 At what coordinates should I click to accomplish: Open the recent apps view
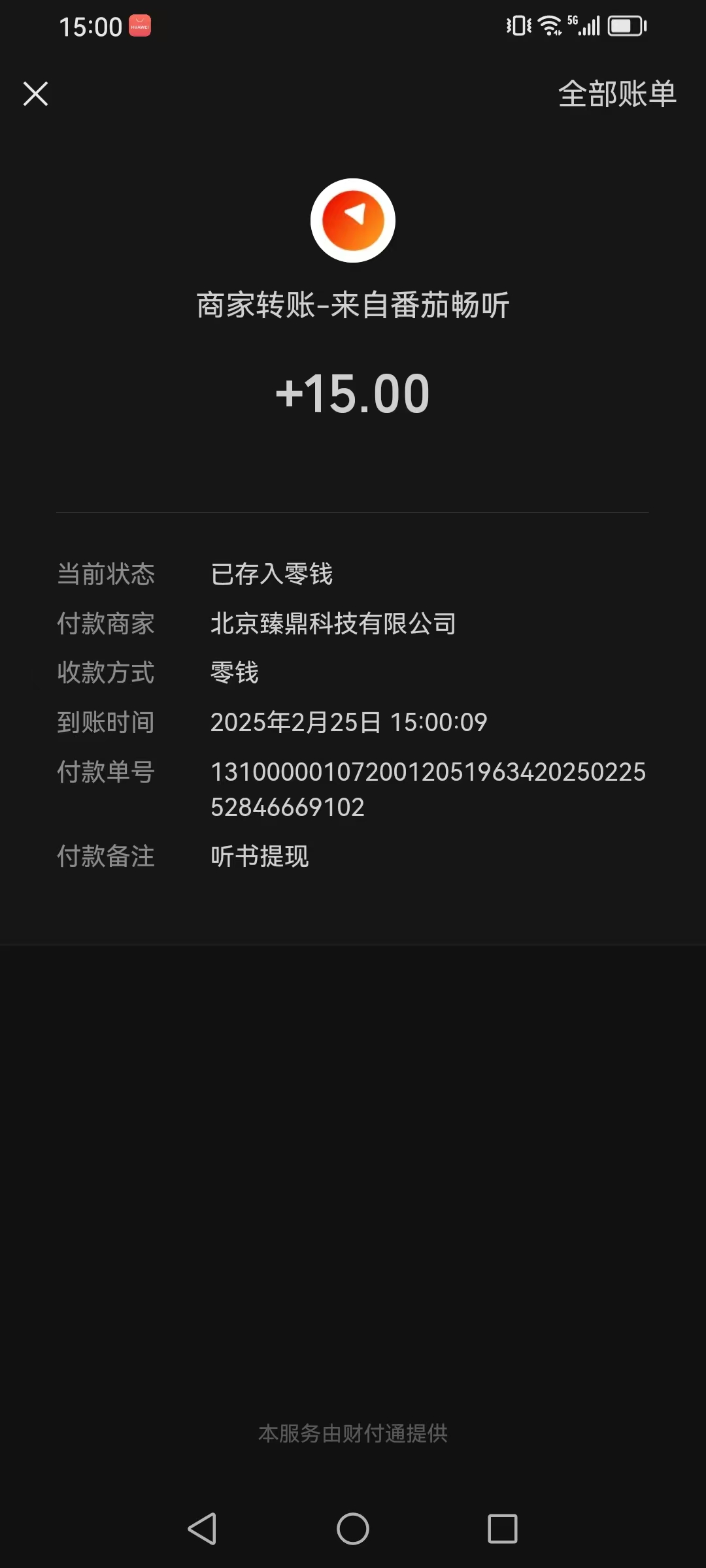[x=503, y=1529]
